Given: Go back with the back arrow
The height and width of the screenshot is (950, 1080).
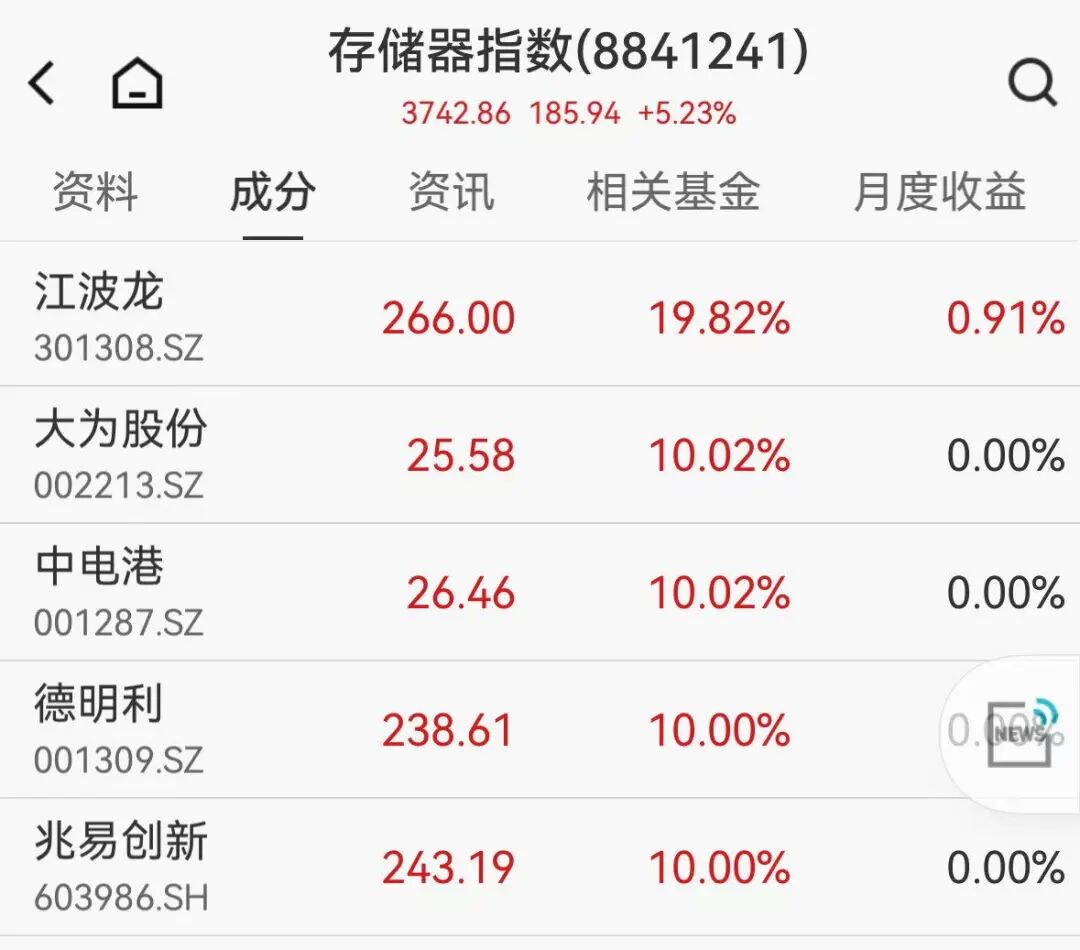Looking at the screenshot, I should [x=42, y=83].
